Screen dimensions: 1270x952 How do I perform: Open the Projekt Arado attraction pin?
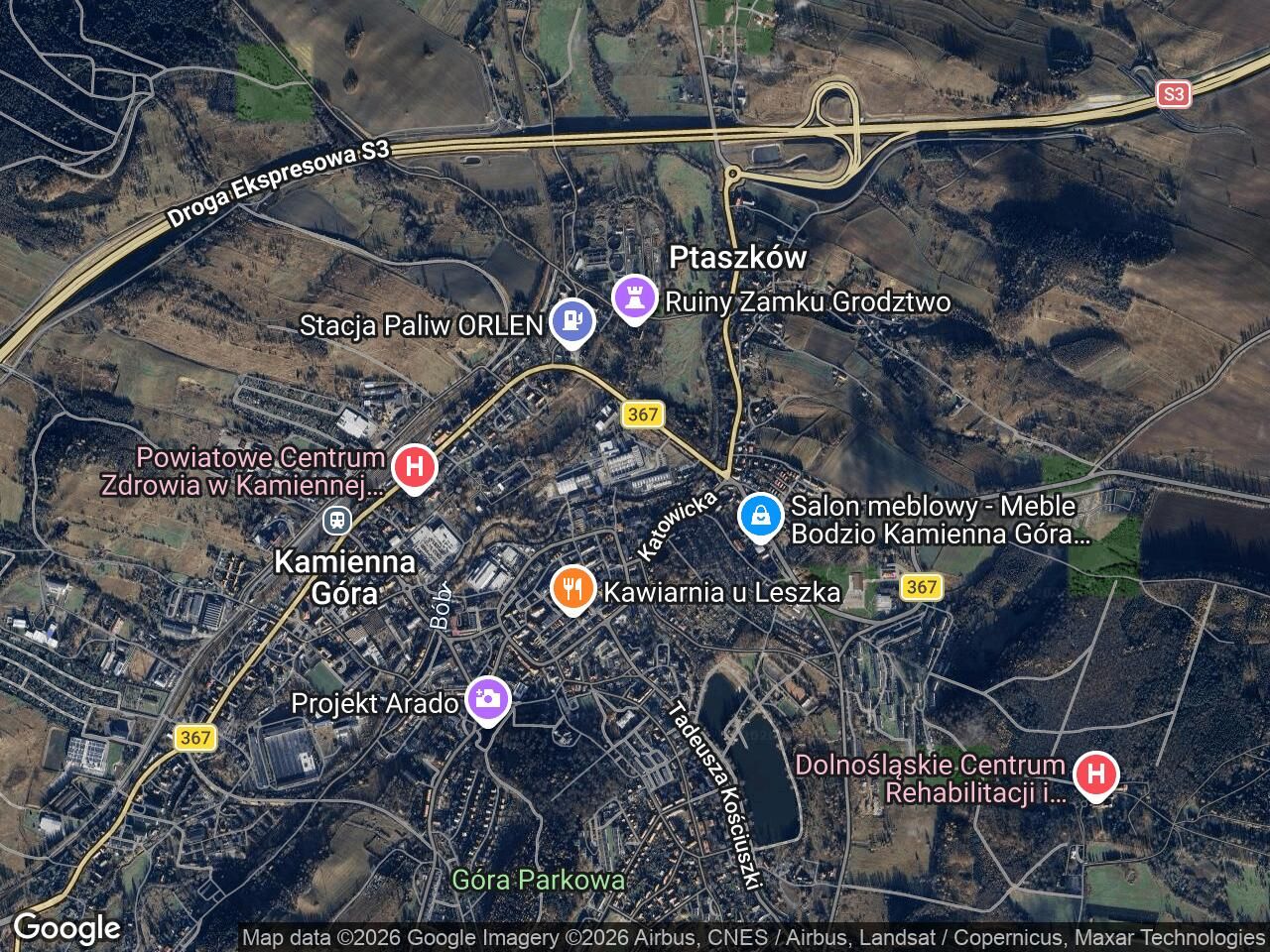[x=487, y=698]
